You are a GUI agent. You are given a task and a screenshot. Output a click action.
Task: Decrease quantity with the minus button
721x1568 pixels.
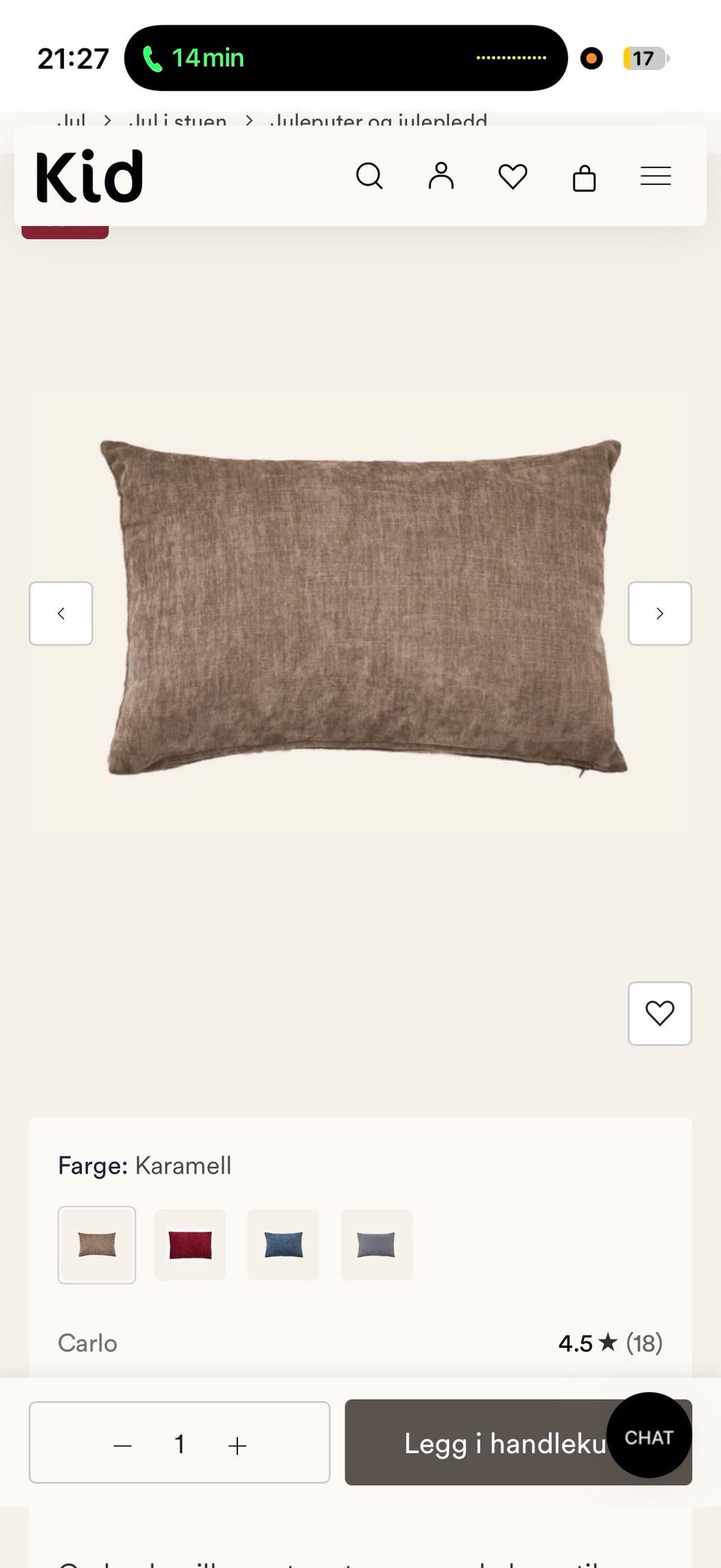pyautogui.click(x=122, y=1445)
